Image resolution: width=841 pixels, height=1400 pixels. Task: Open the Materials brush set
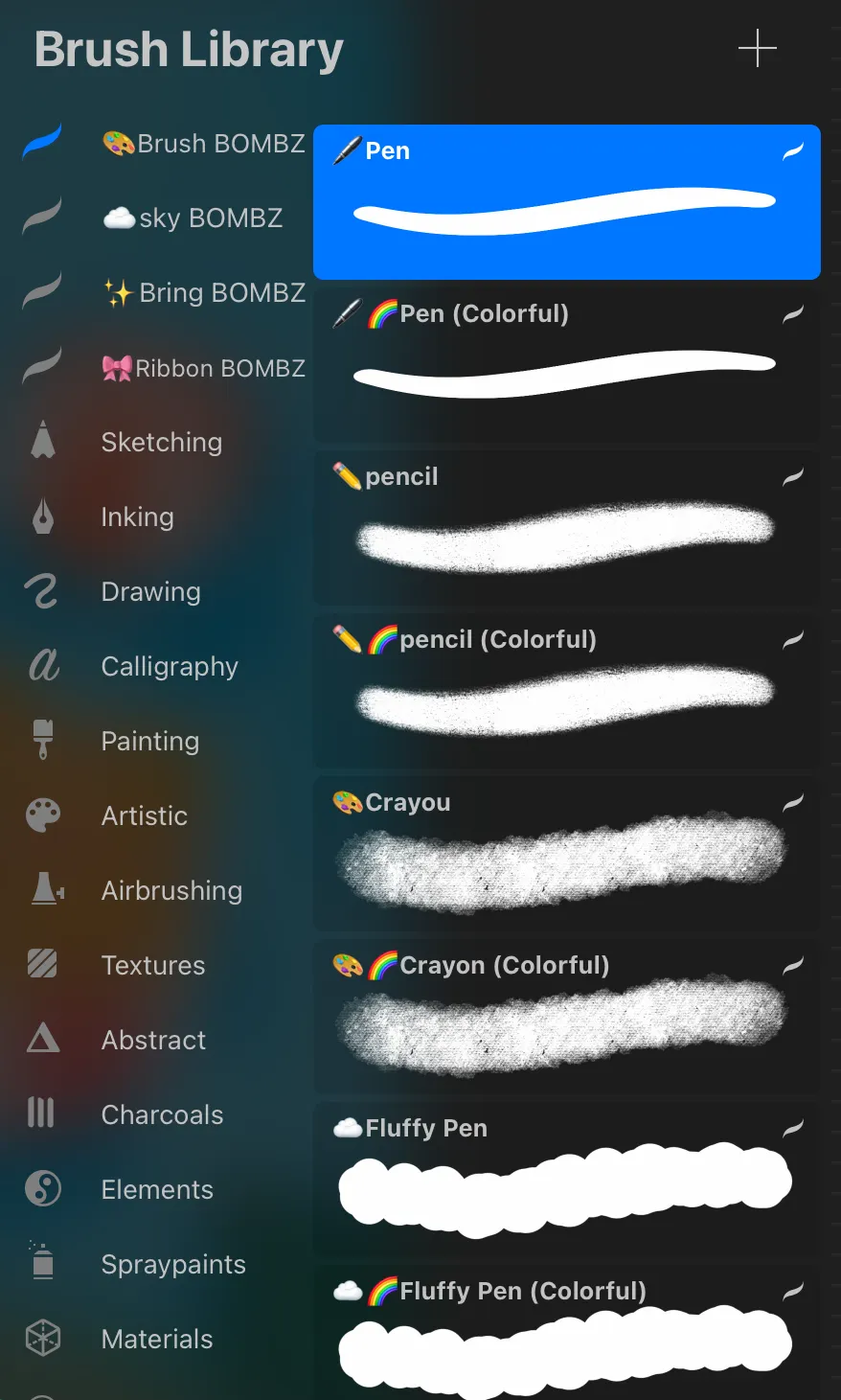click(157, 1340)
